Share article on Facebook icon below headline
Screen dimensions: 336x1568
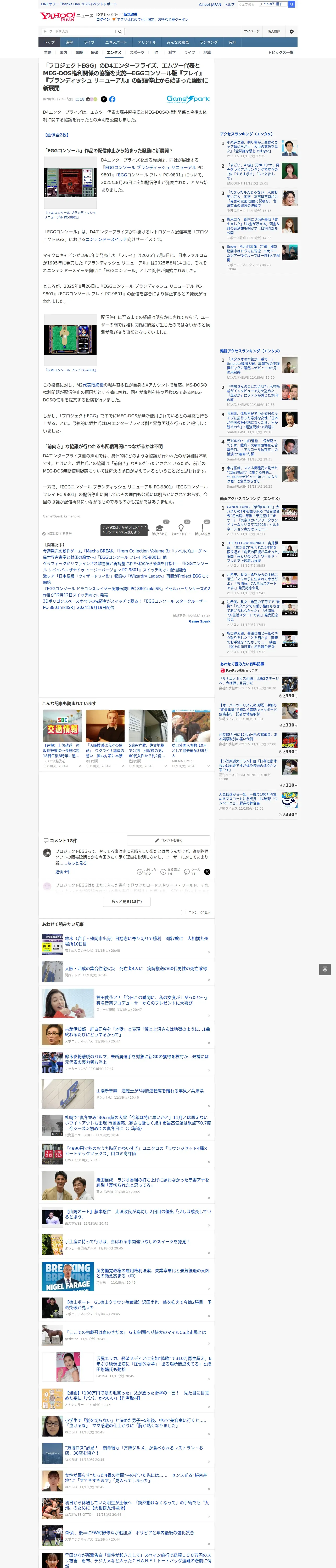(112, 99)
